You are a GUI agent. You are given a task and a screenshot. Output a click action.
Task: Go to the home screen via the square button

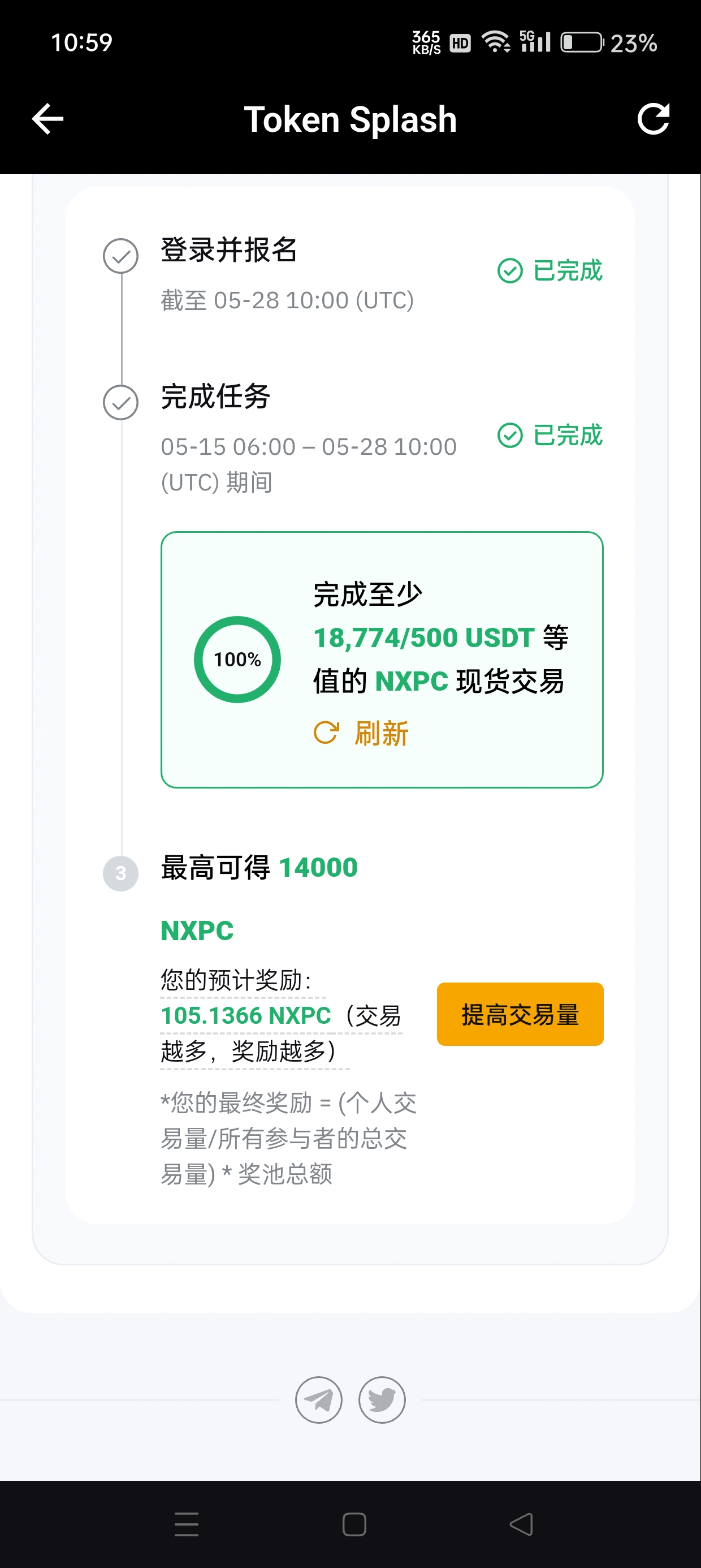pyautogui.click(x=354, y=1524)
